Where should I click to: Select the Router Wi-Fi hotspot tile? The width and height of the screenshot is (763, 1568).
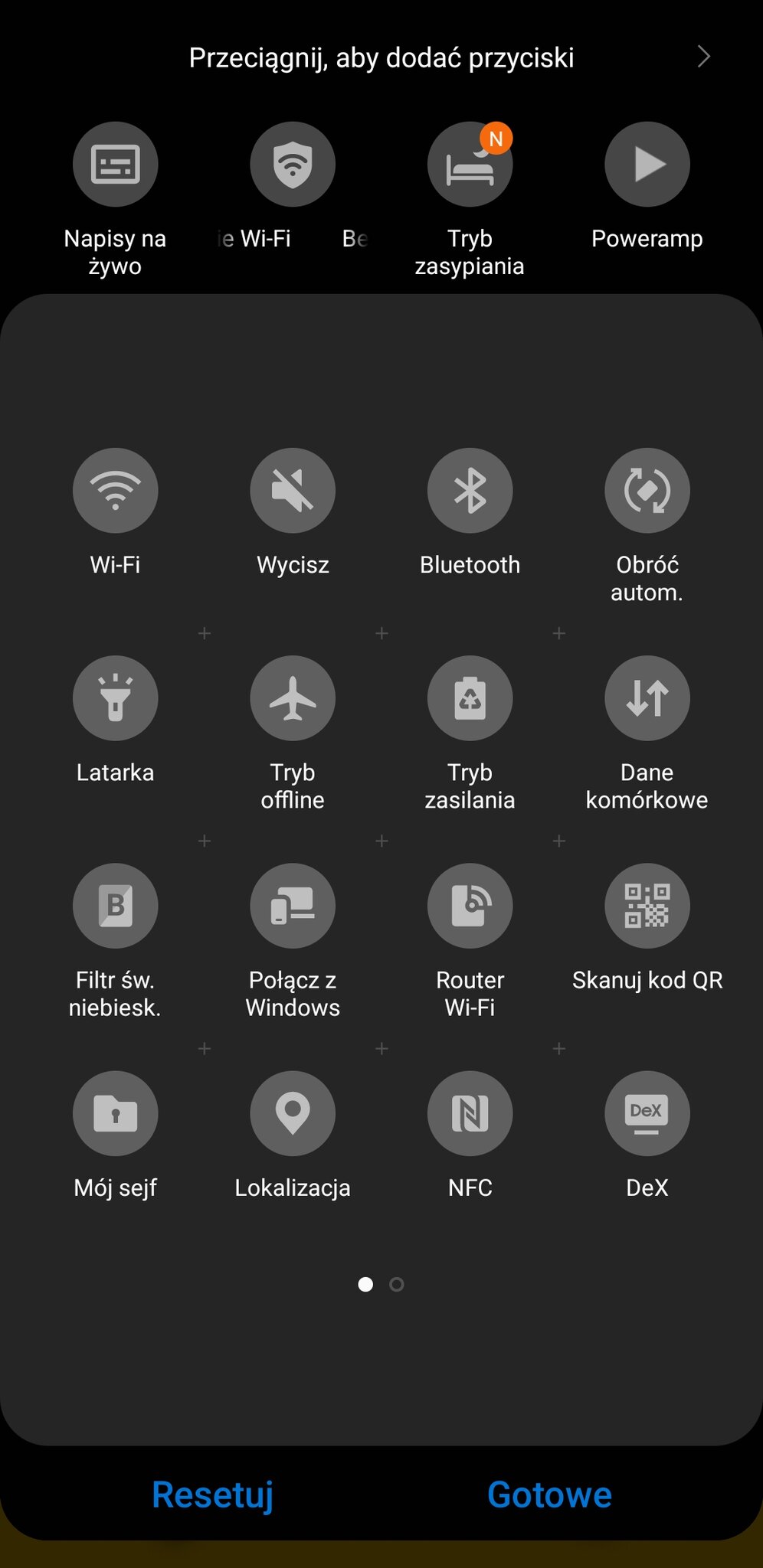pos(470,906)
